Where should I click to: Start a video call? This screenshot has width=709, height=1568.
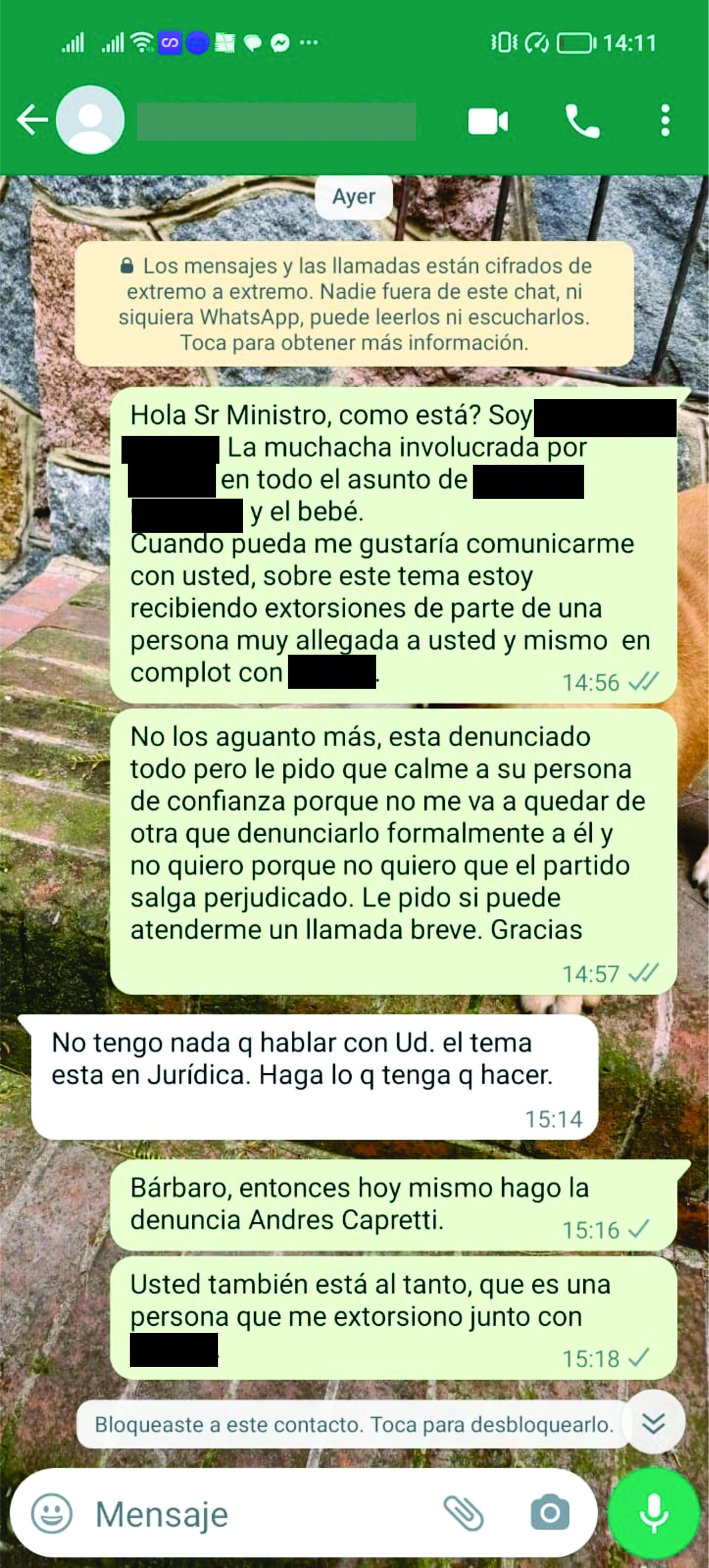(x=487, y=121)
